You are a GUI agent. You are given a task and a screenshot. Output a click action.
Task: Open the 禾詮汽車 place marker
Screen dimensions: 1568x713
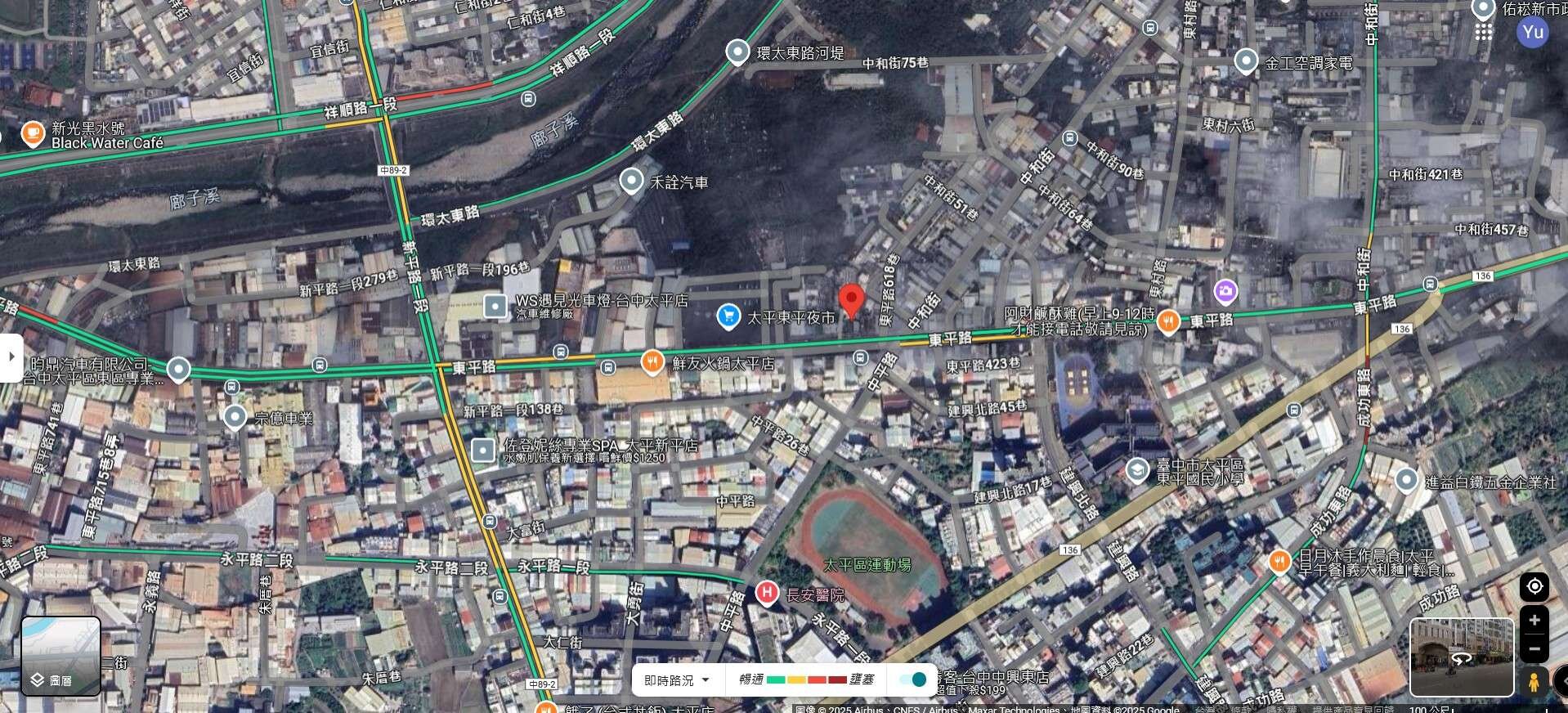tap(631, 181)
